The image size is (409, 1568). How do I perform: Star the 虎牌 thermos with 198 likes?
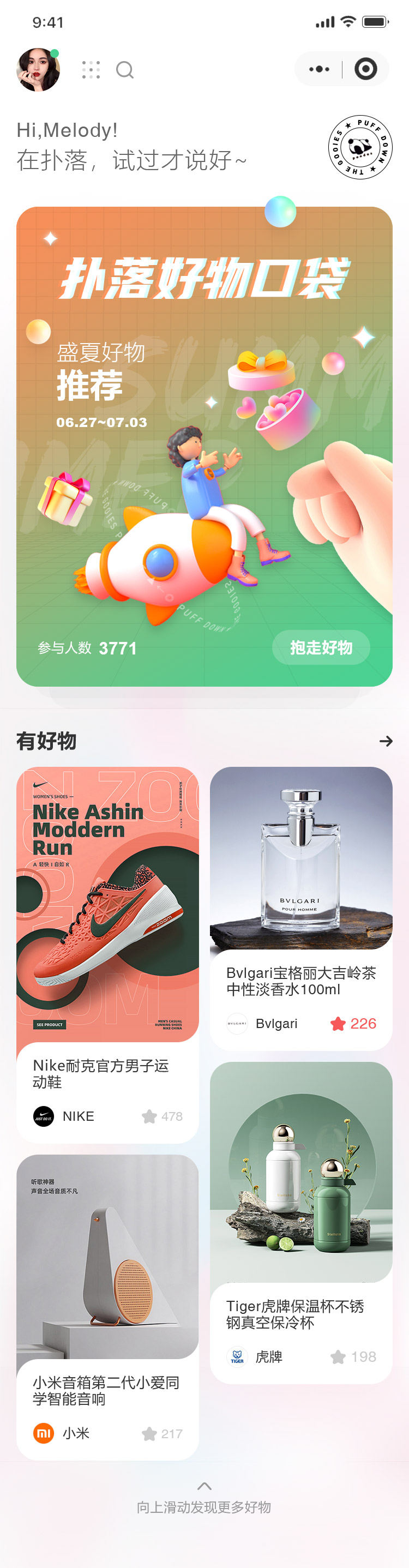338,1357
